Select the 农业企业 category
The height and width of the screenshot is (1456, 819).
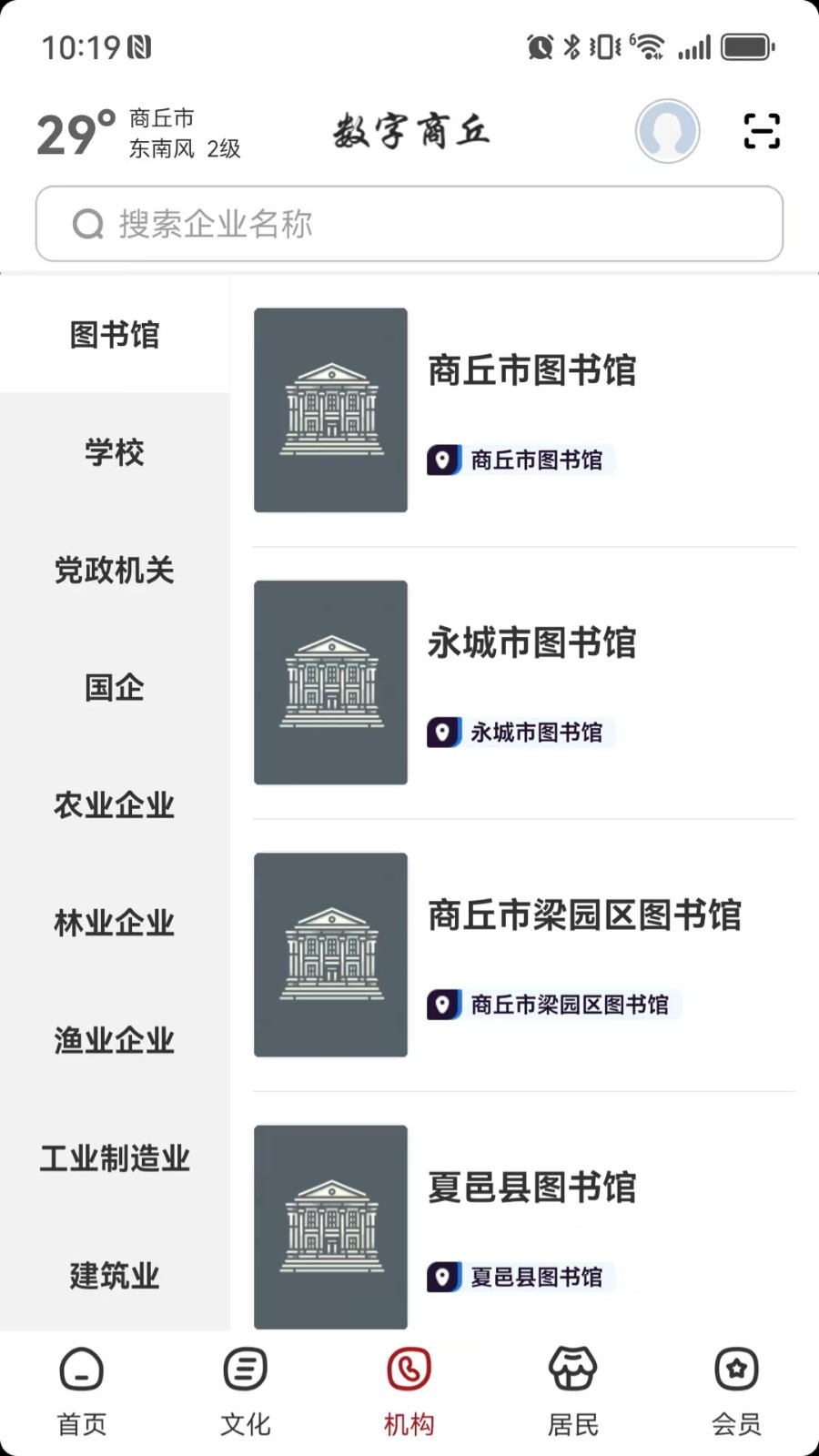(114, 804)
